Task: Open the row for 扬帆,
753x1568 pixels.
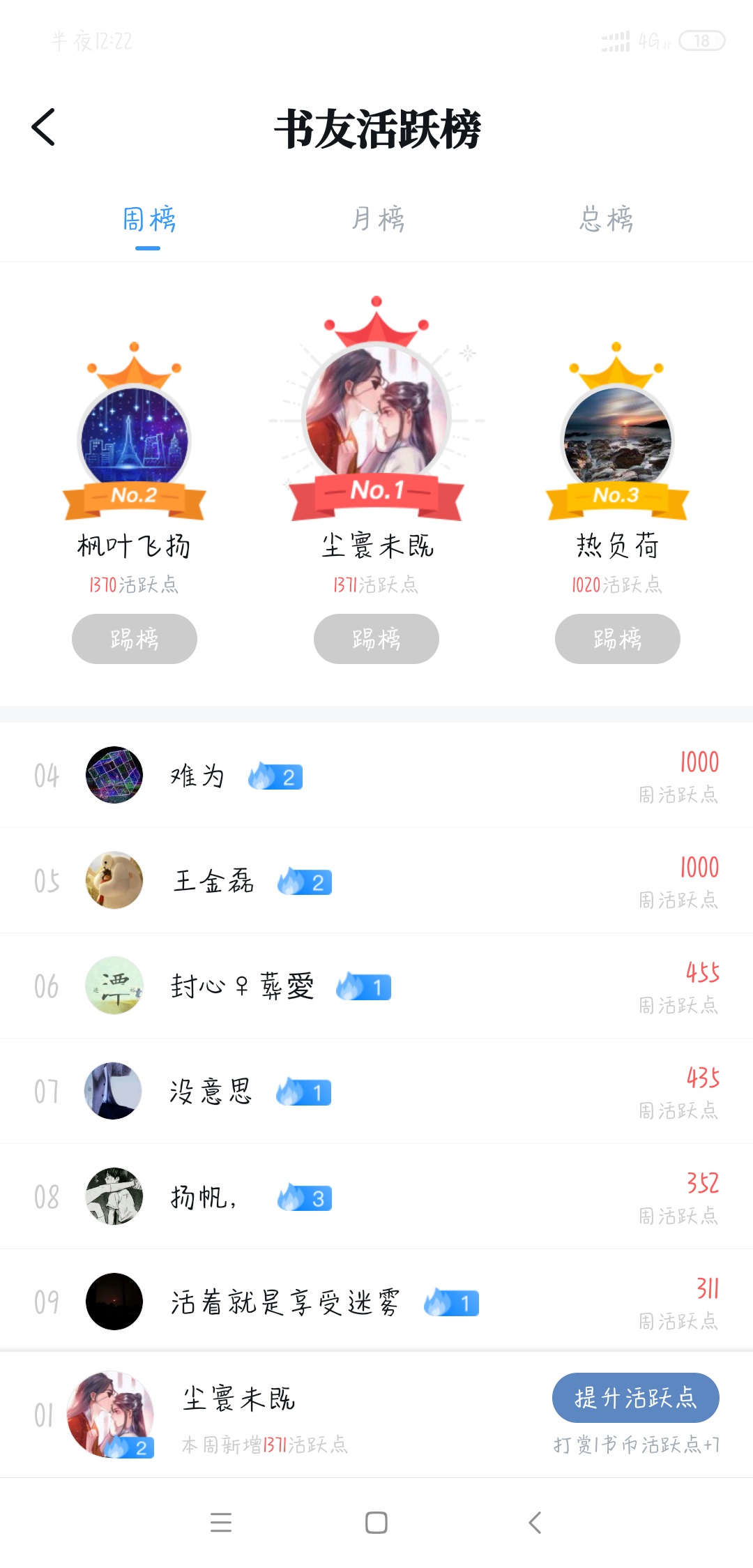Action: [376, 1197]
